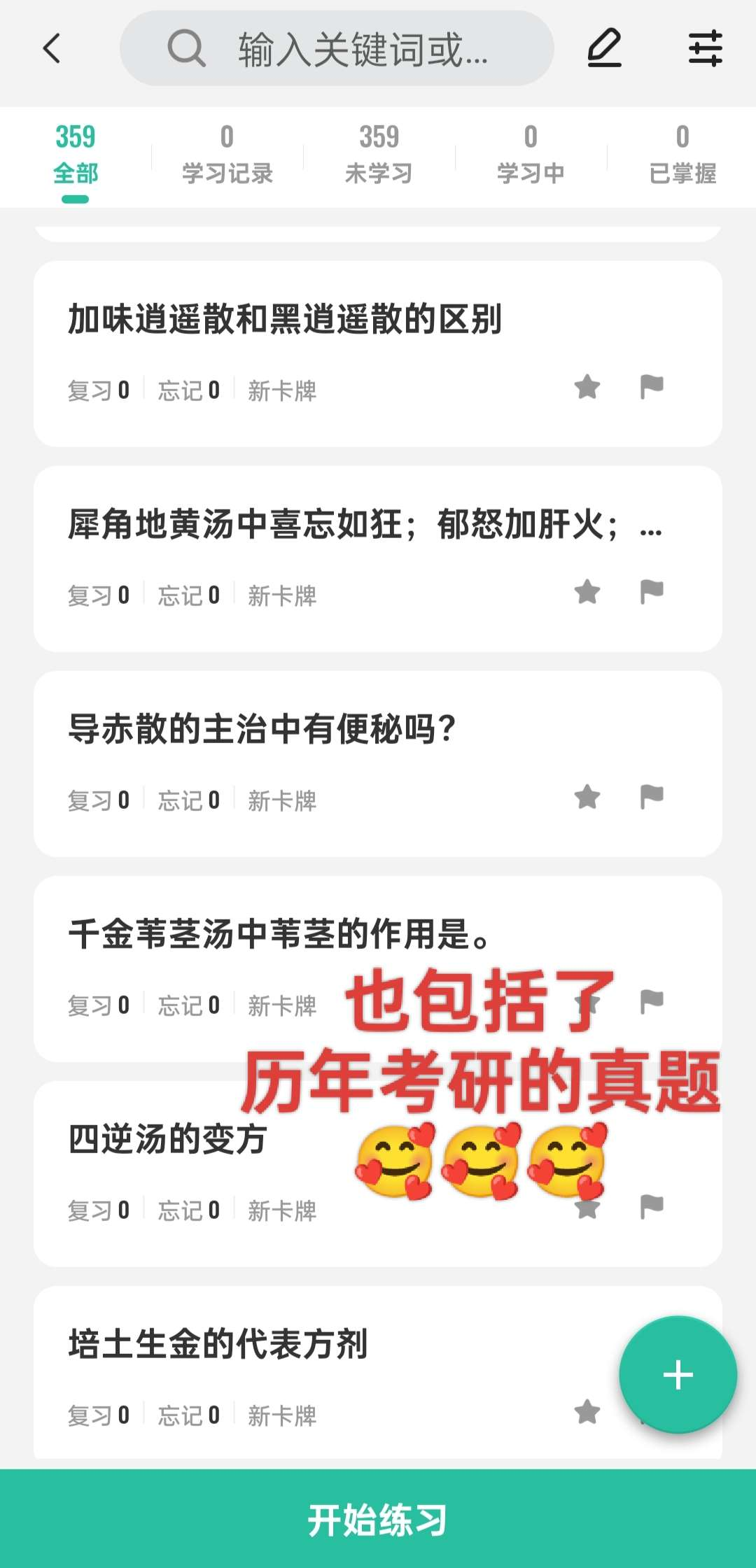The height and width of the screenshot is (1568, 756).
Task: Switch to the 学习中 tab
Action: pos(531,155)
